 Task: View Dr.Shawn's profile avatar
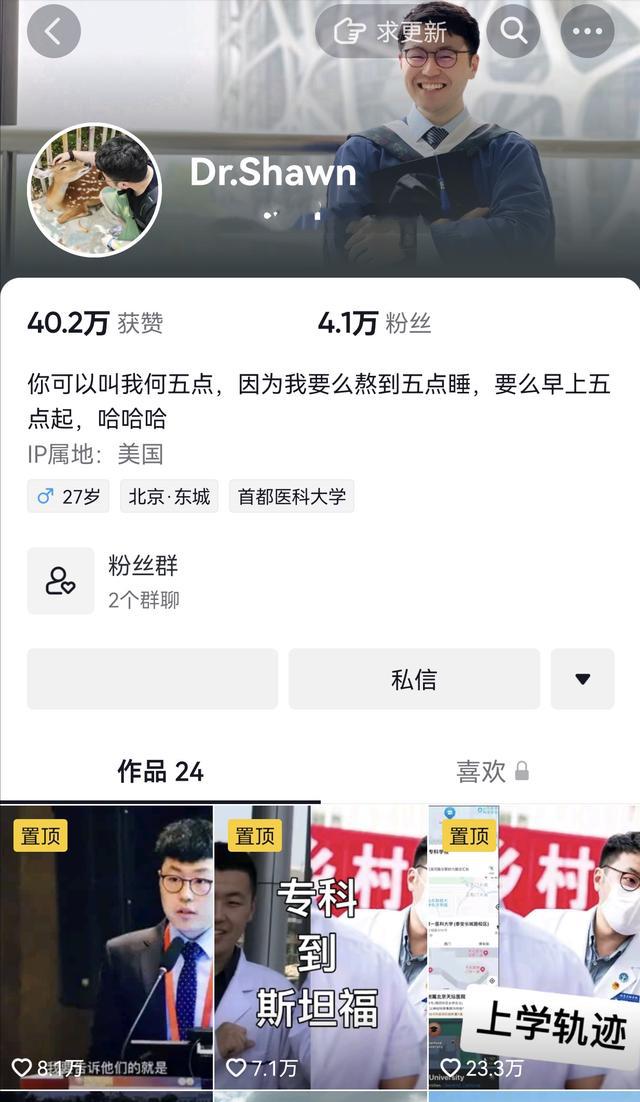94,190
